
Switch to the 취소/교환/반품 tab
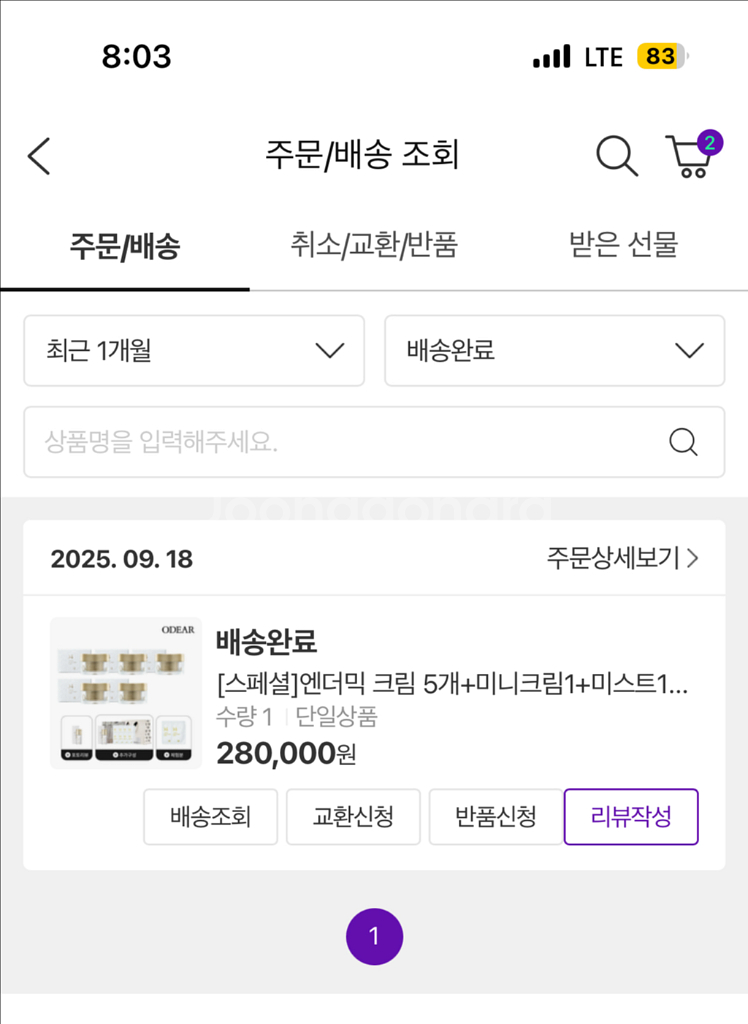[x=374, y=245]
